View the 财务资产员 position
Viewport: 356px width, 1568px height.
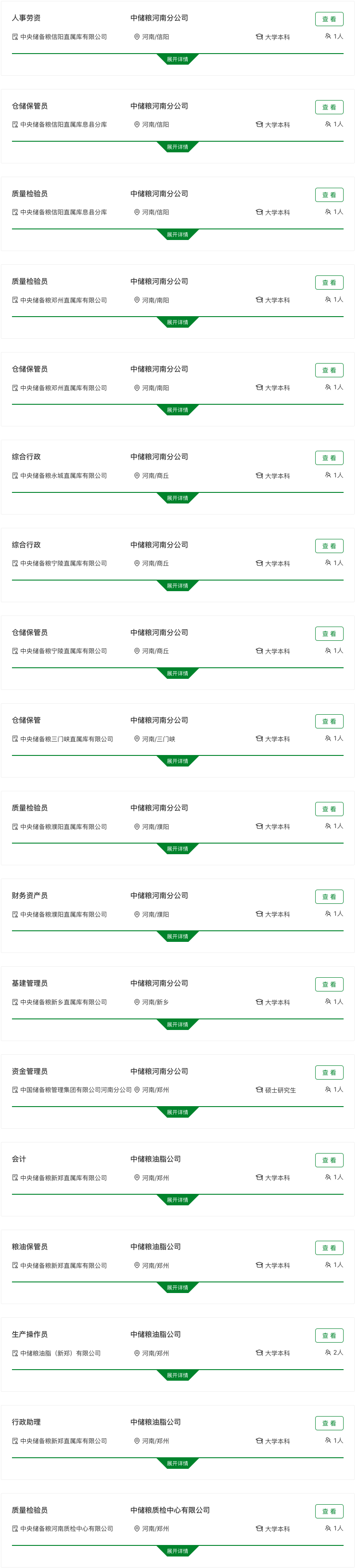click(x=329, y=897)
